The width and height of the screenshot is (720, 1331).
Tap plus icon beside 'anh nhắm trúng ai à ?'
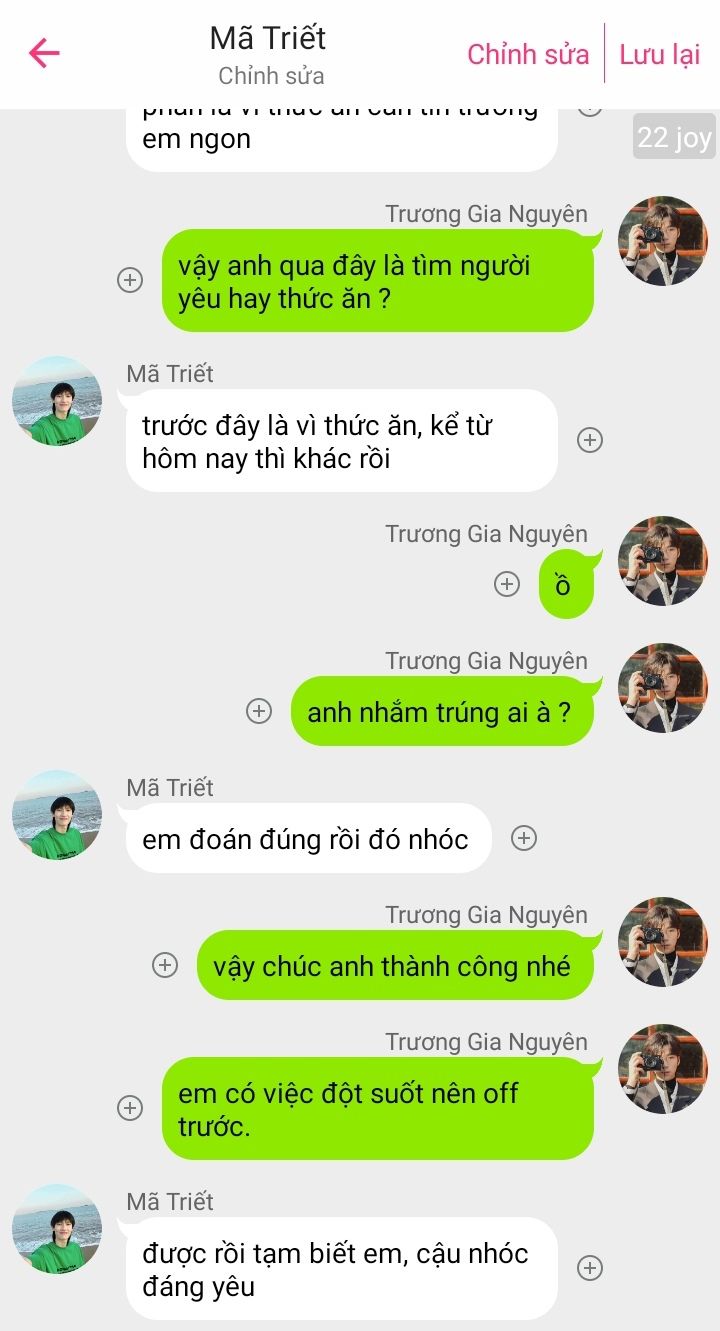click(259, 711)
